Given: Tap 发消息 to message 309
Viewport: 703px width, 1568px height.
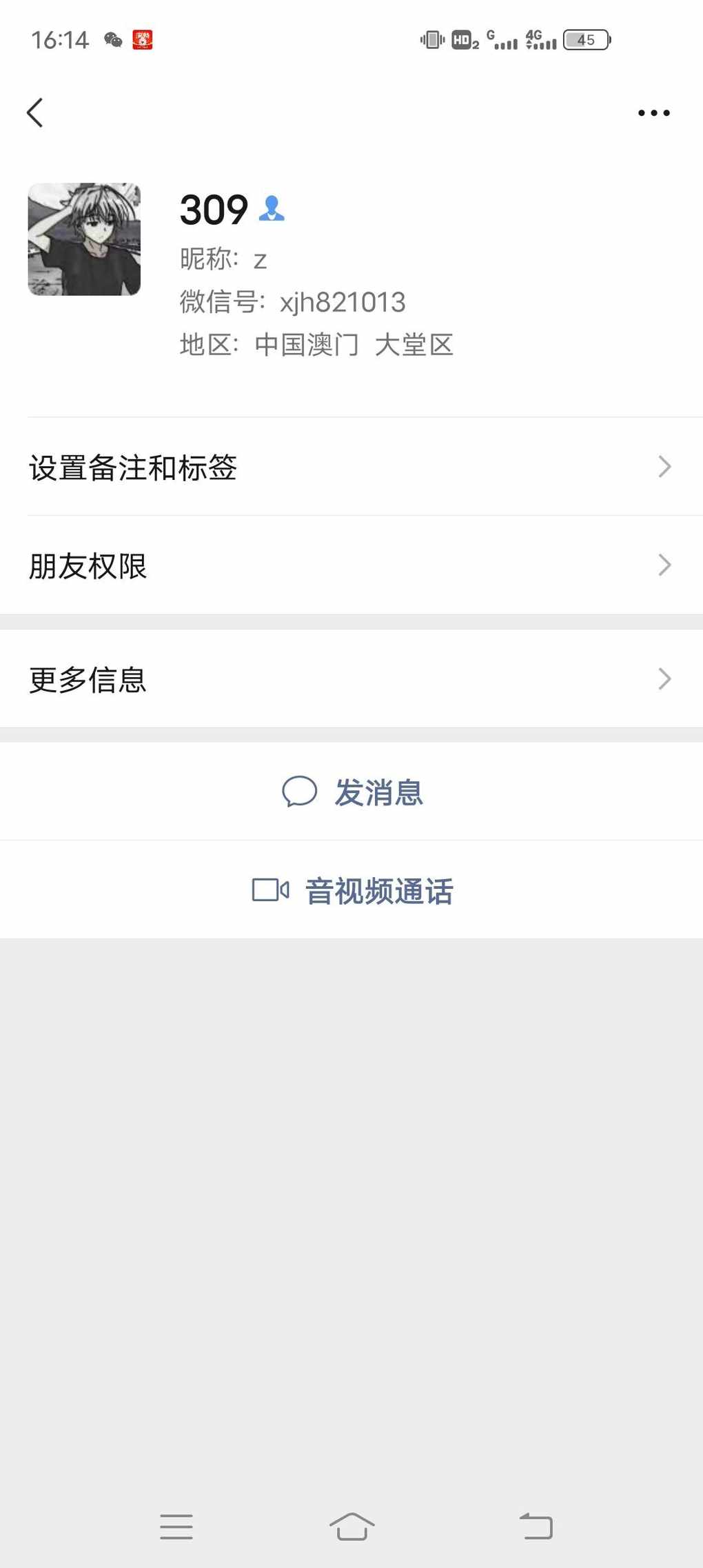Looking at the screenshot, I should pyautogui.click(x=351, y=792).
